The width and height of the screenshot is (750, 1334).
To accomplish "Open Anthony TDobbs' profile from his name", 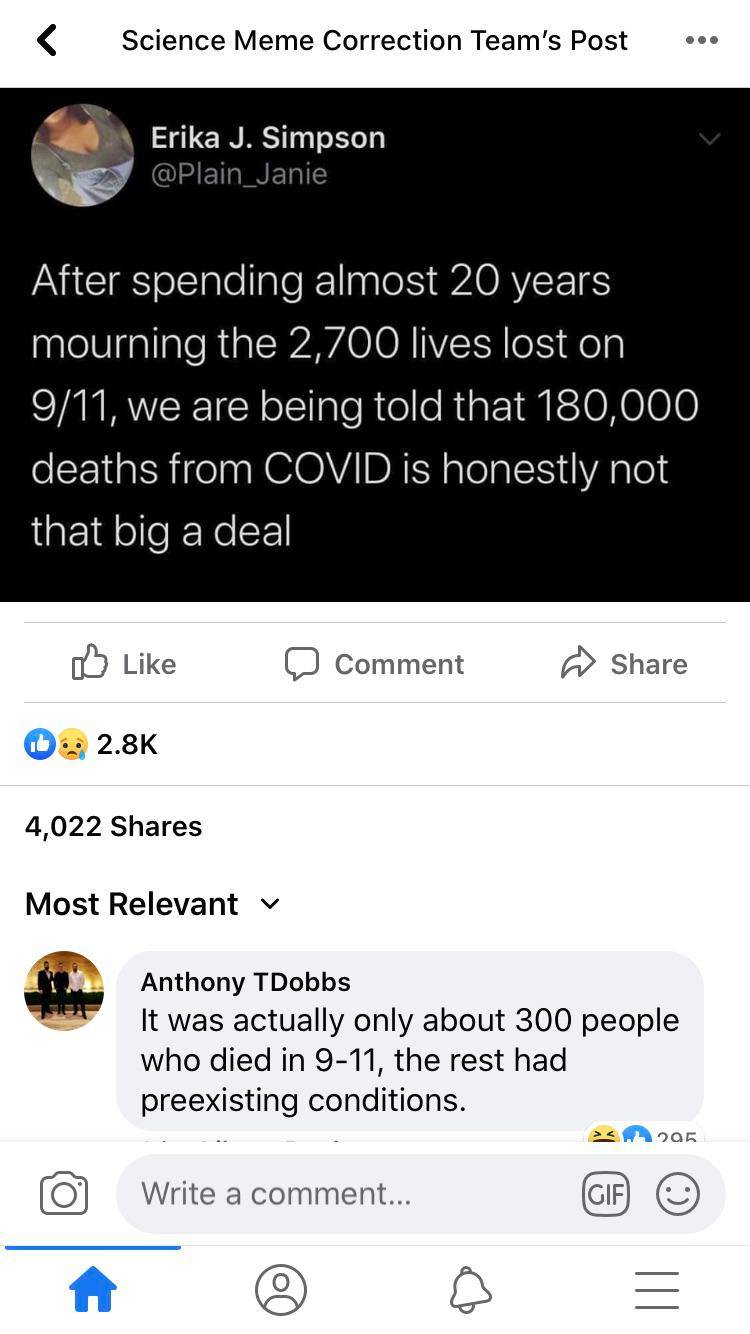I will click(x=245, y=982).
